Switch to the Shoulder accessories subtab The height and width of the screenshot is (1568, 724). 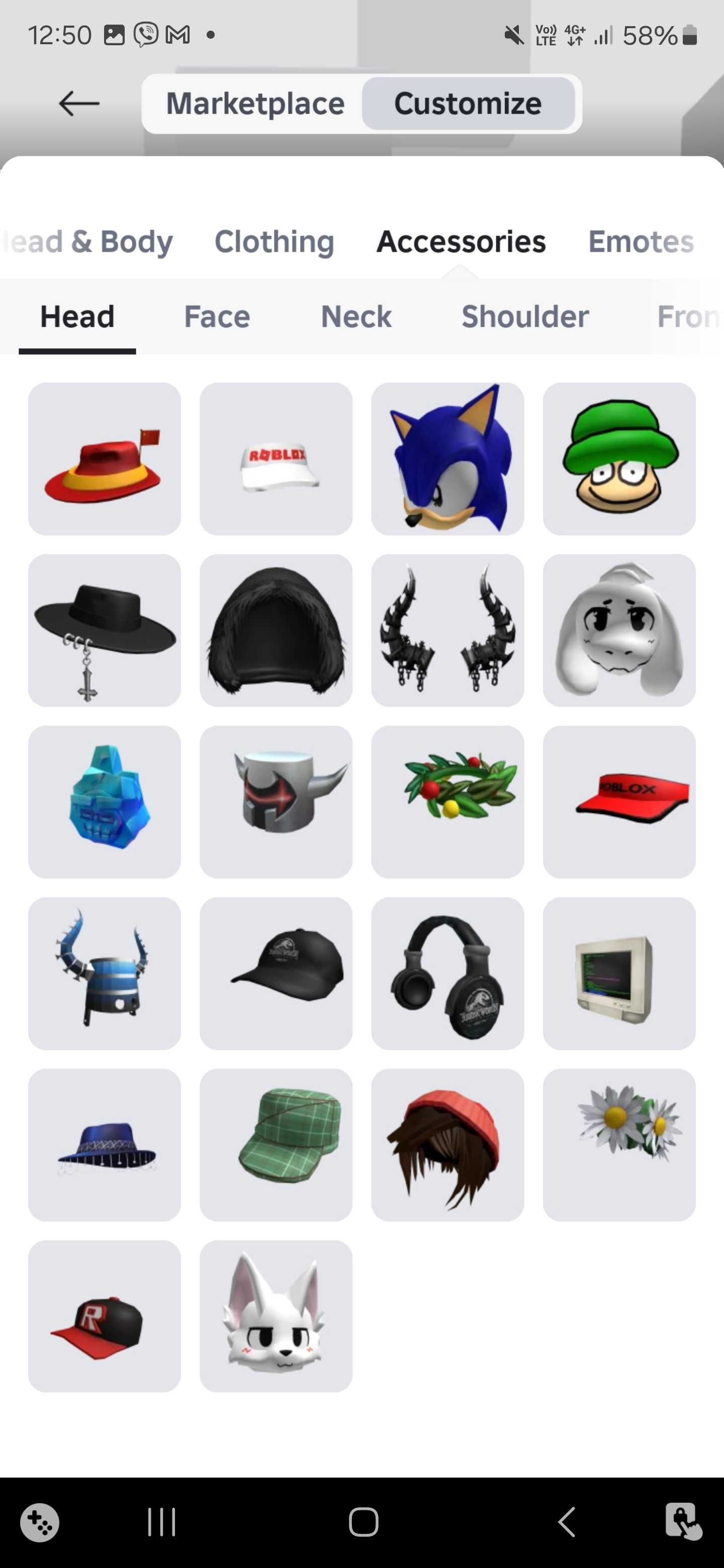click(x=525, y=317)
